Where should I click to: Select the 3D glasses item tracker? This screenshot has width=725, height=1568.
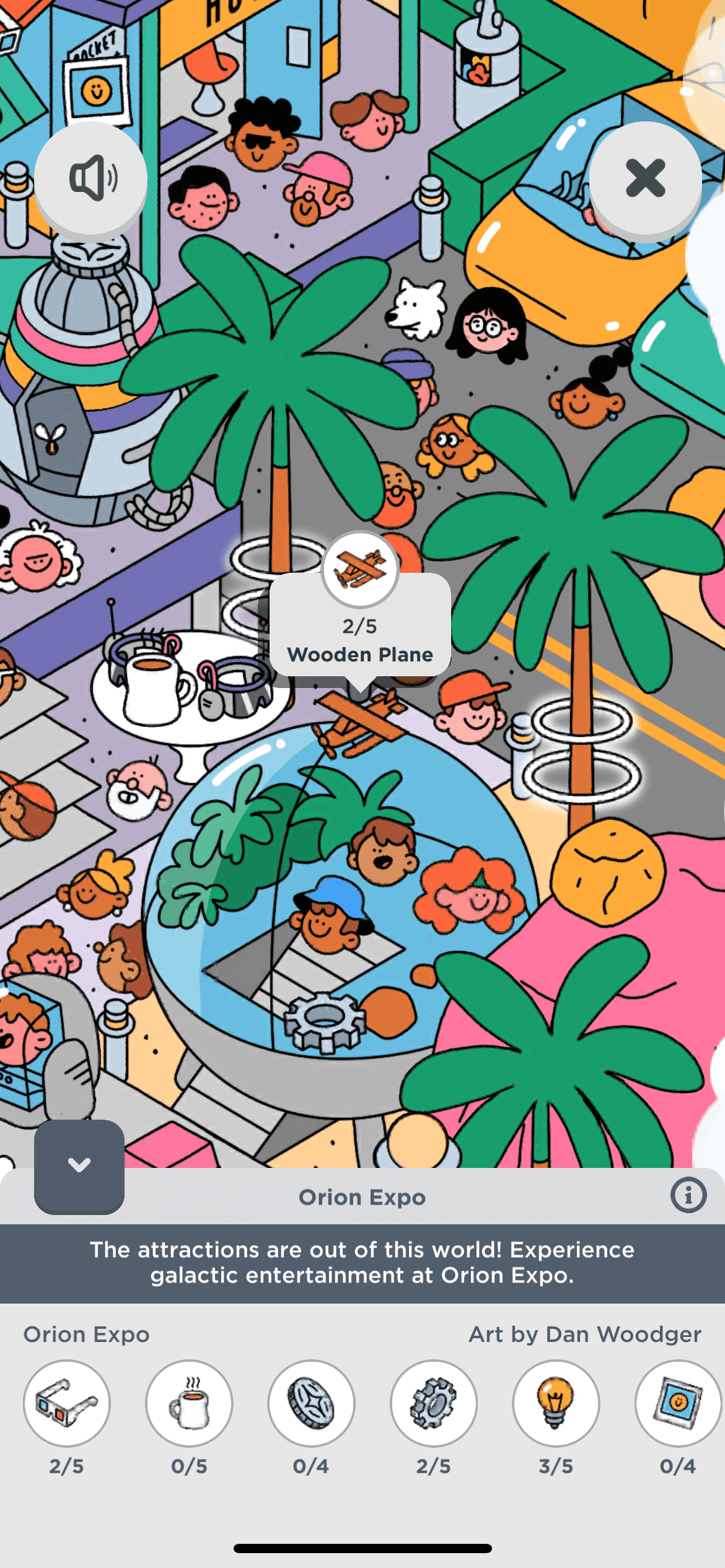(x=67, y=1403)
